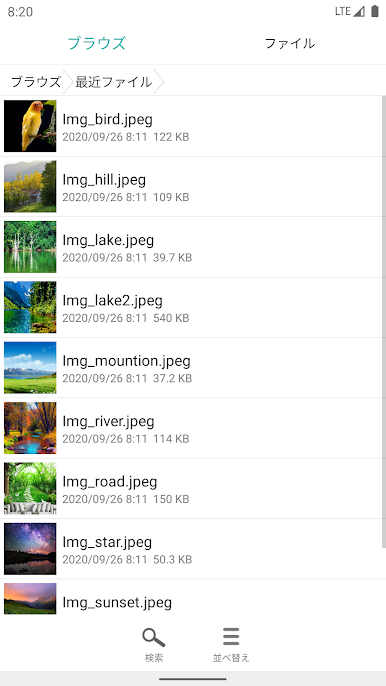Select Img_mountion.jpeg
The height and width of the screenshot is (686, 386).
pos(191,368)
